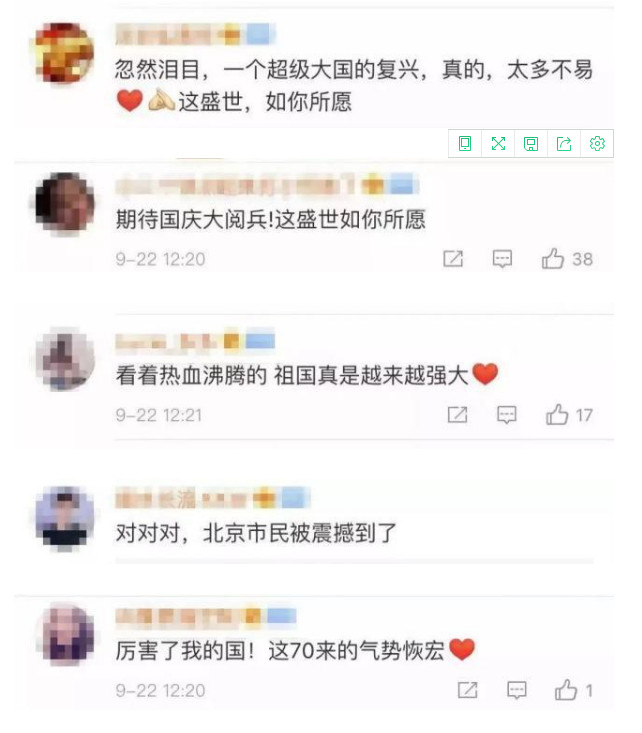Expand image to fullscreen
This screenshot has width=642, height=733.
498,144
